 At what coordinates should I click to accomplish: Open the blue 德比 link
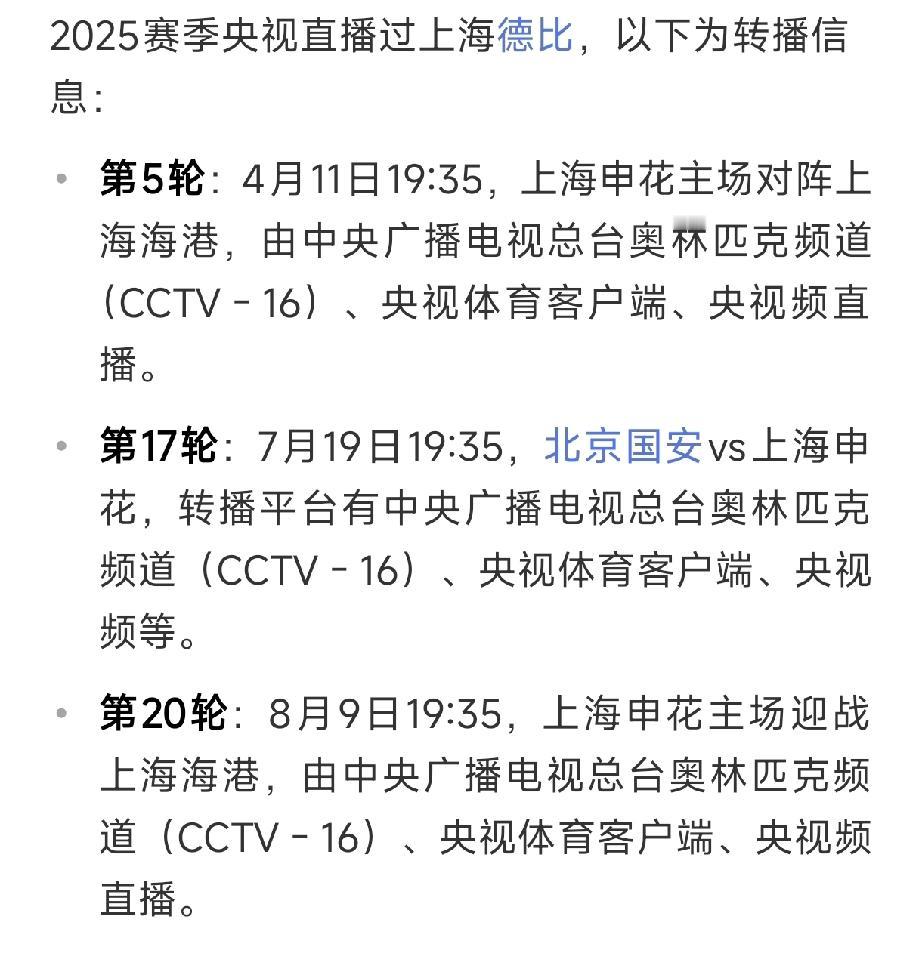click(x=535, y=36)
